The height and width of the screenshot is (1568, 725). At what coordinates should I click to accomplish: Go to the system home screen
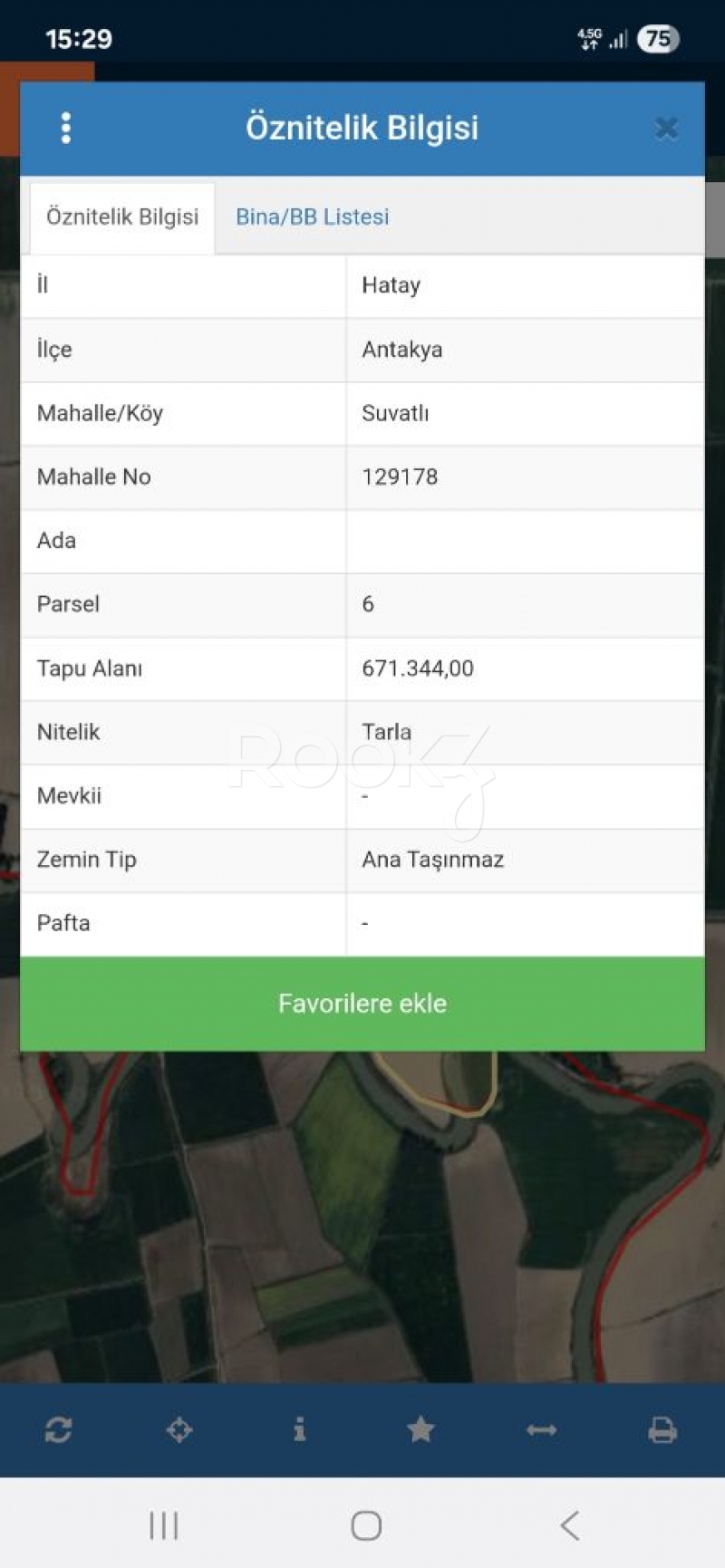coord(366,1525)
